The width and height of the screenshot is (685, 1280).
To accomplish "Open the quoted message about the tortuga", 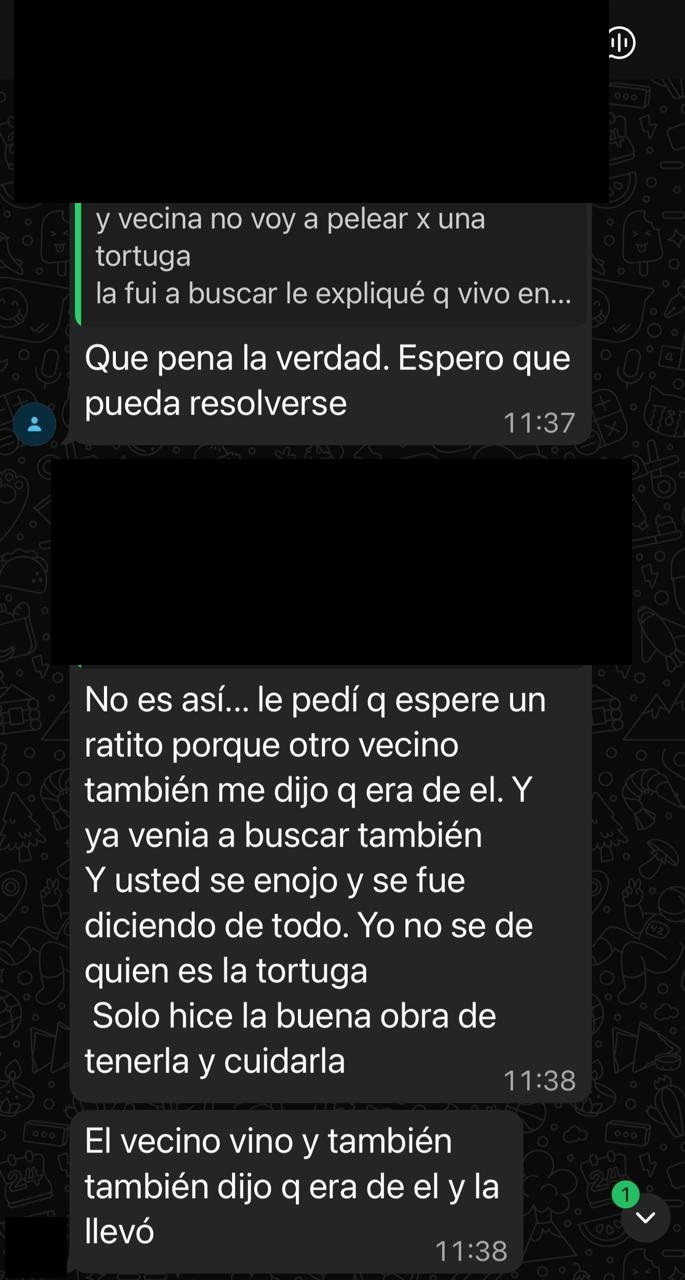I will [x=330, y=256].
